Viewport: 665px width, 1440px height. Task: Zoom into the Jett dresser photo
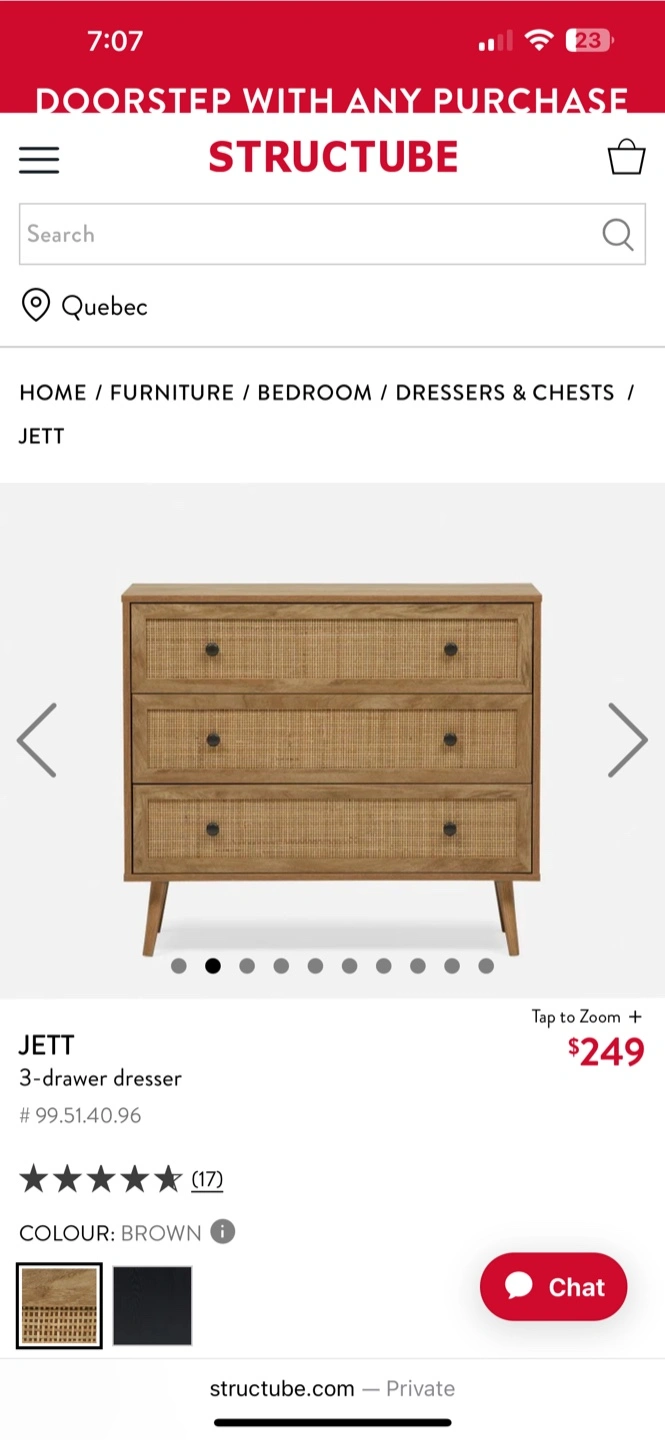(331, 740)
